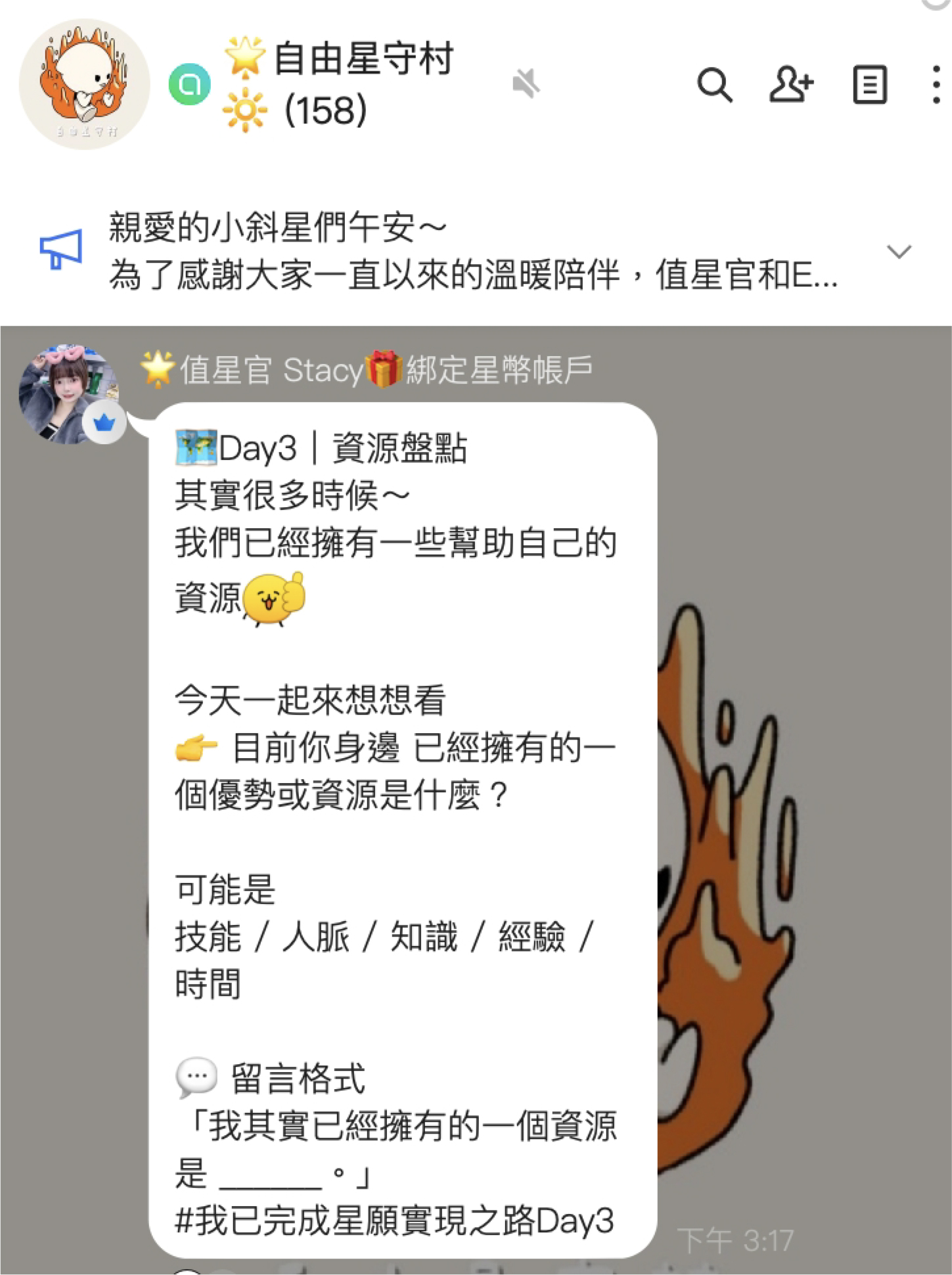Invite a new member to the group
The height and width of the screenshot is (1275, 952).
[791, 85]
